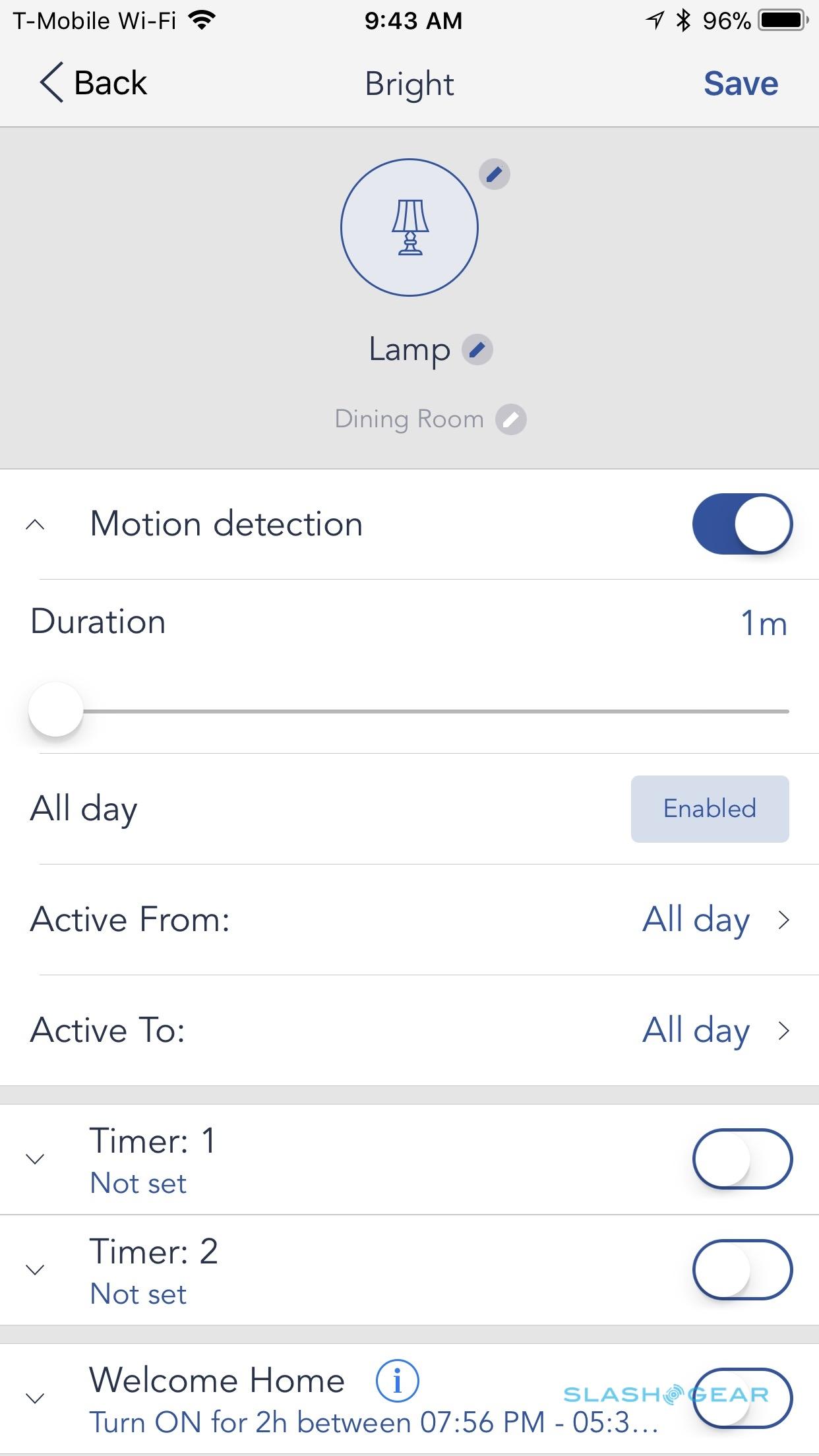The image size is (819, 1456).
Task: Enable Timer 1 switch
Action: click(742, 1159)
